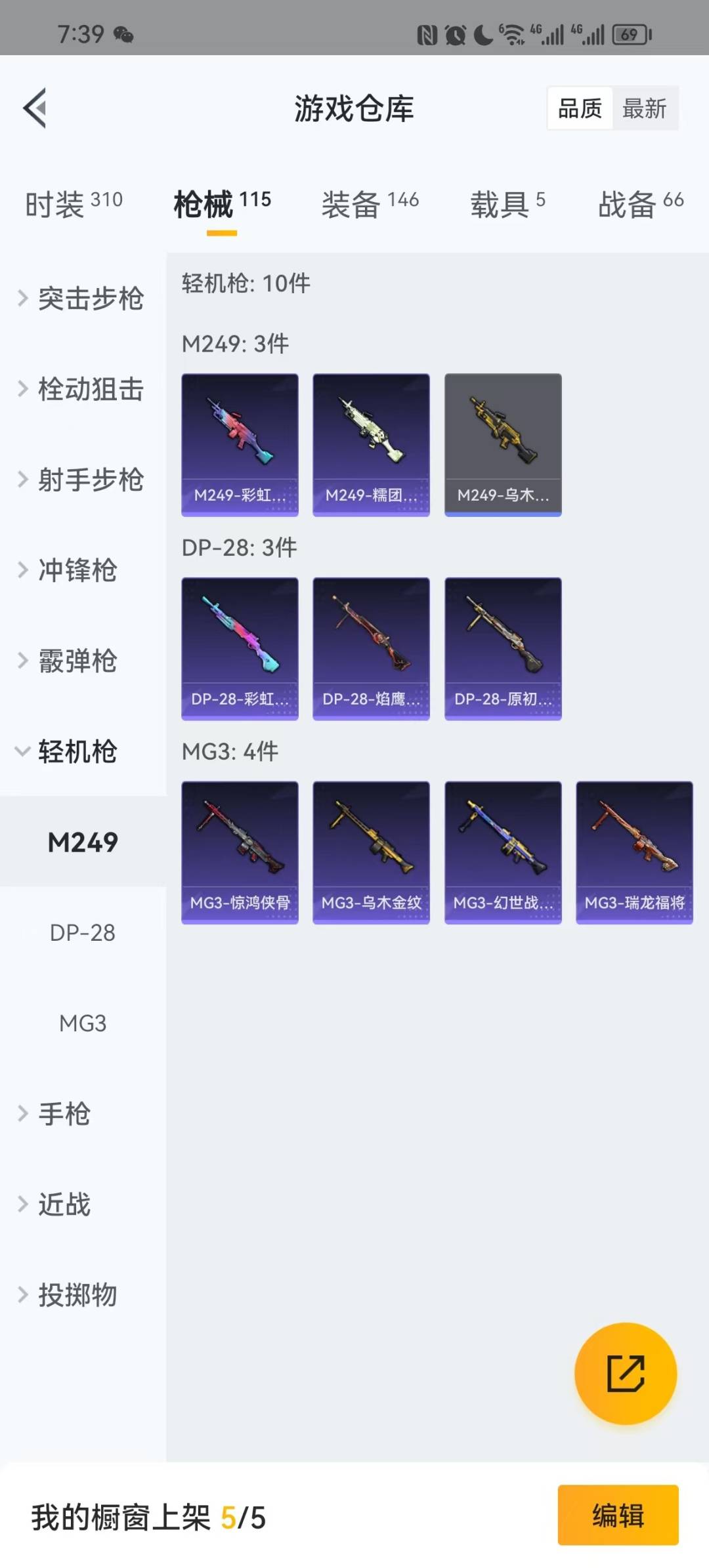Sort warehouse by 品质
The width and height of the screenshot is (709, 1568).
tap(580, 108)
